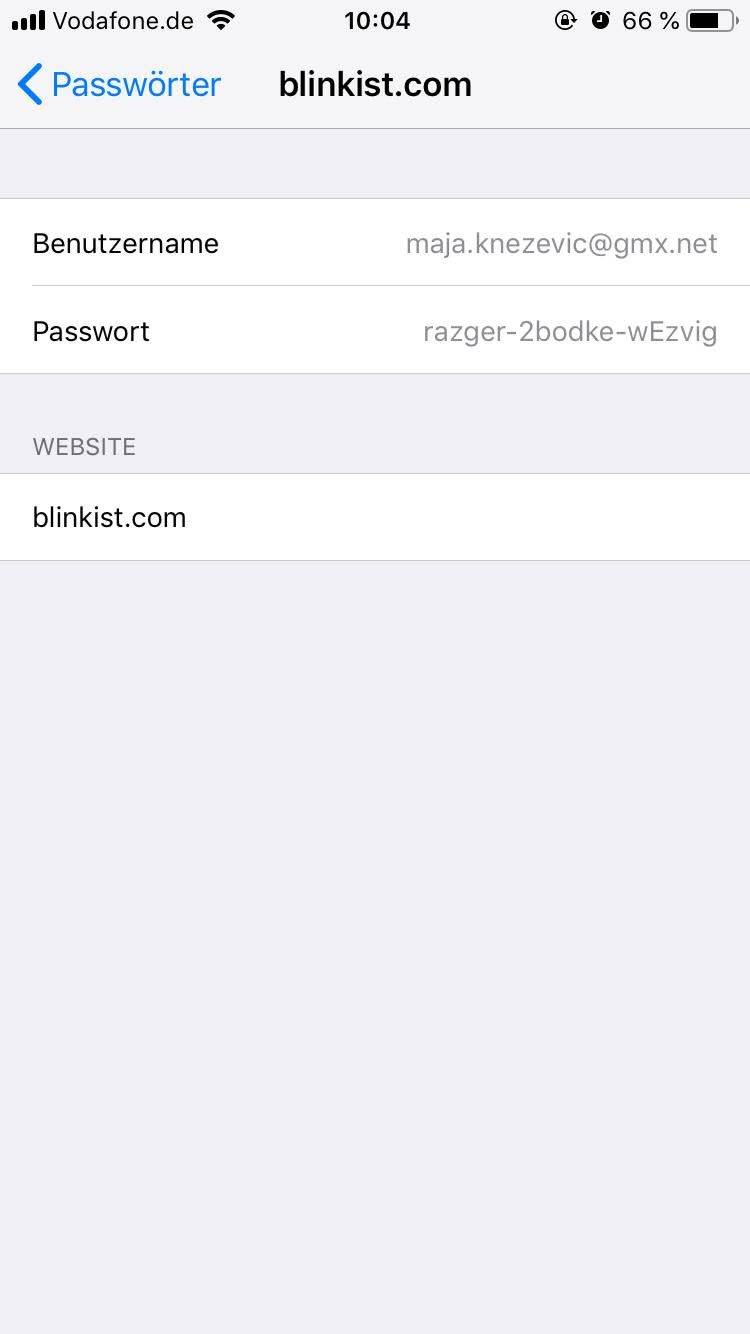750x1334 pixels.
Task: Go back to Passwörter list
Action: point(119,85)
